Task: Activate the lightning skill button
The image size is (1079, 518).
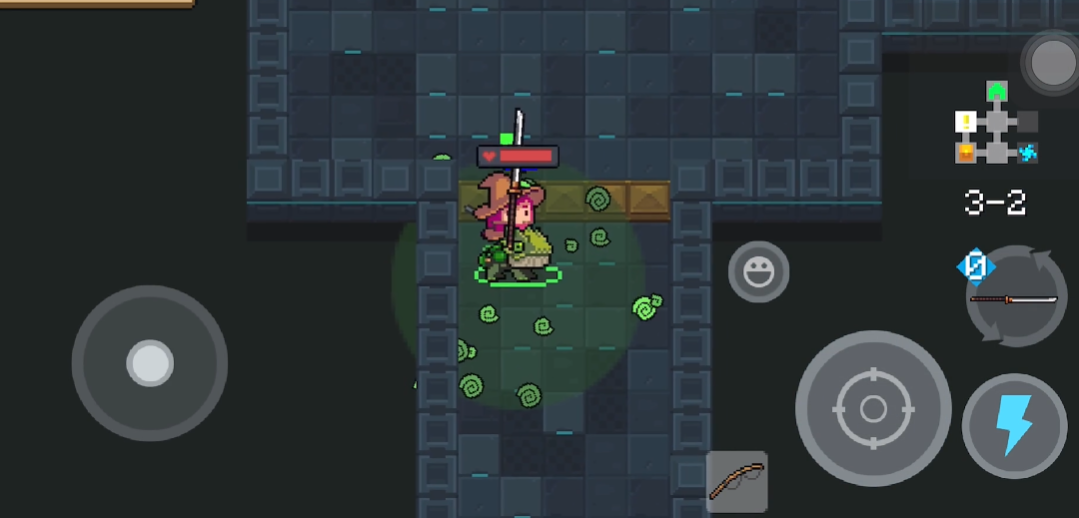Action: tap(1012, 426)
